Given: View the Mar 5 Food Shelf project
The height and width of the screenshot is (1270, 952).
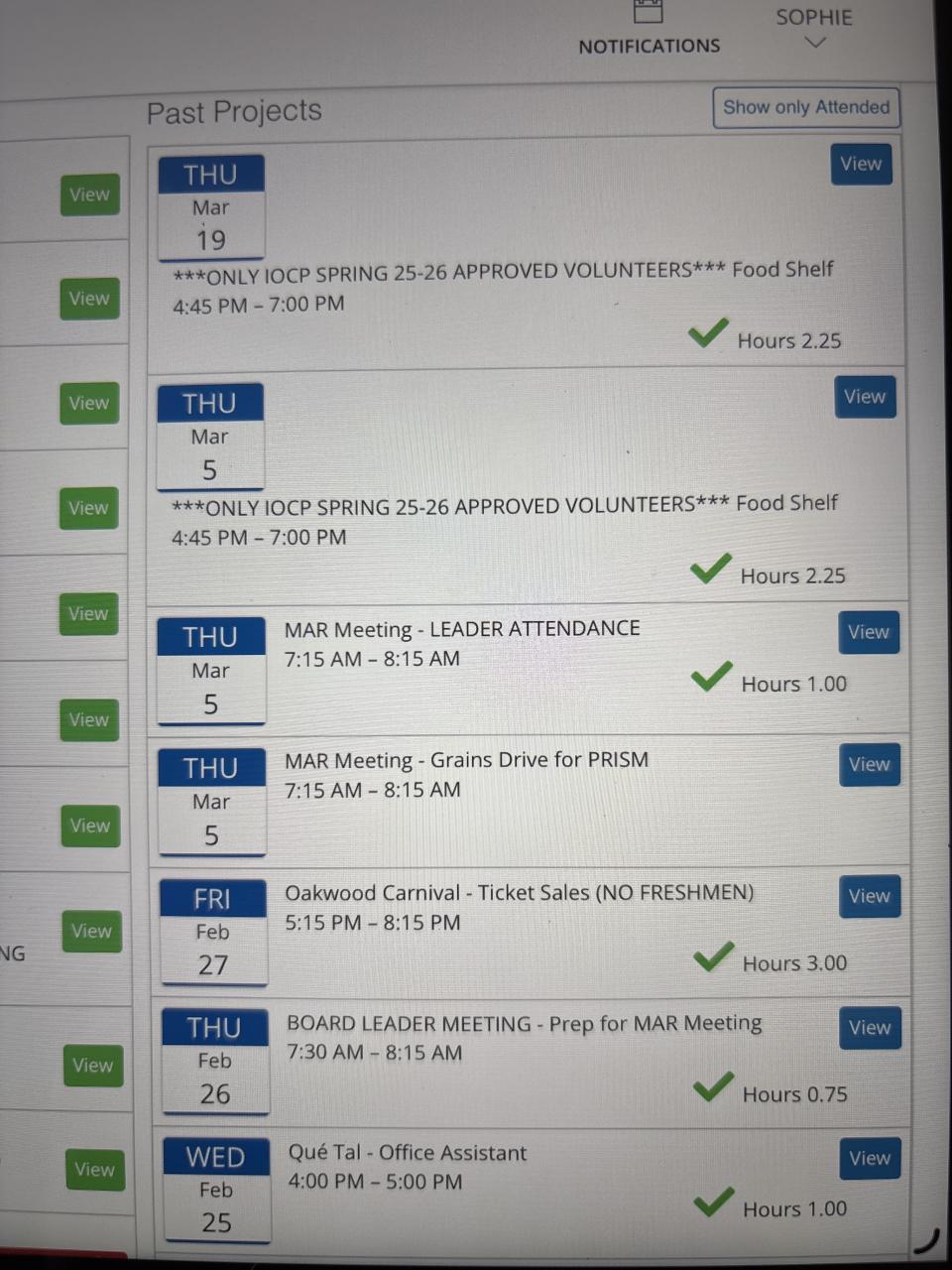Looking at the screenshot, I should [x=865, y=397].
